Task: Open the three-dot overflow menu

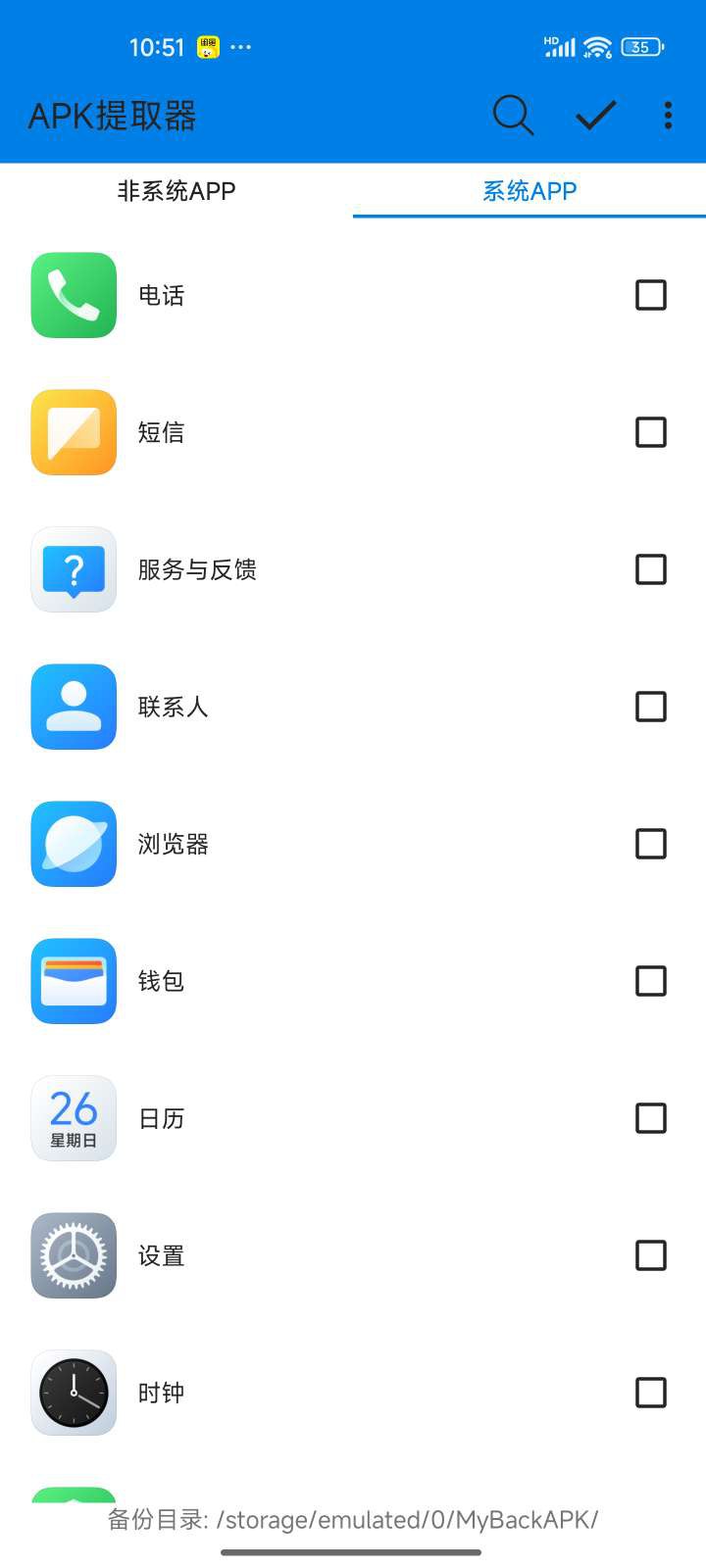Action: [668, 116]
